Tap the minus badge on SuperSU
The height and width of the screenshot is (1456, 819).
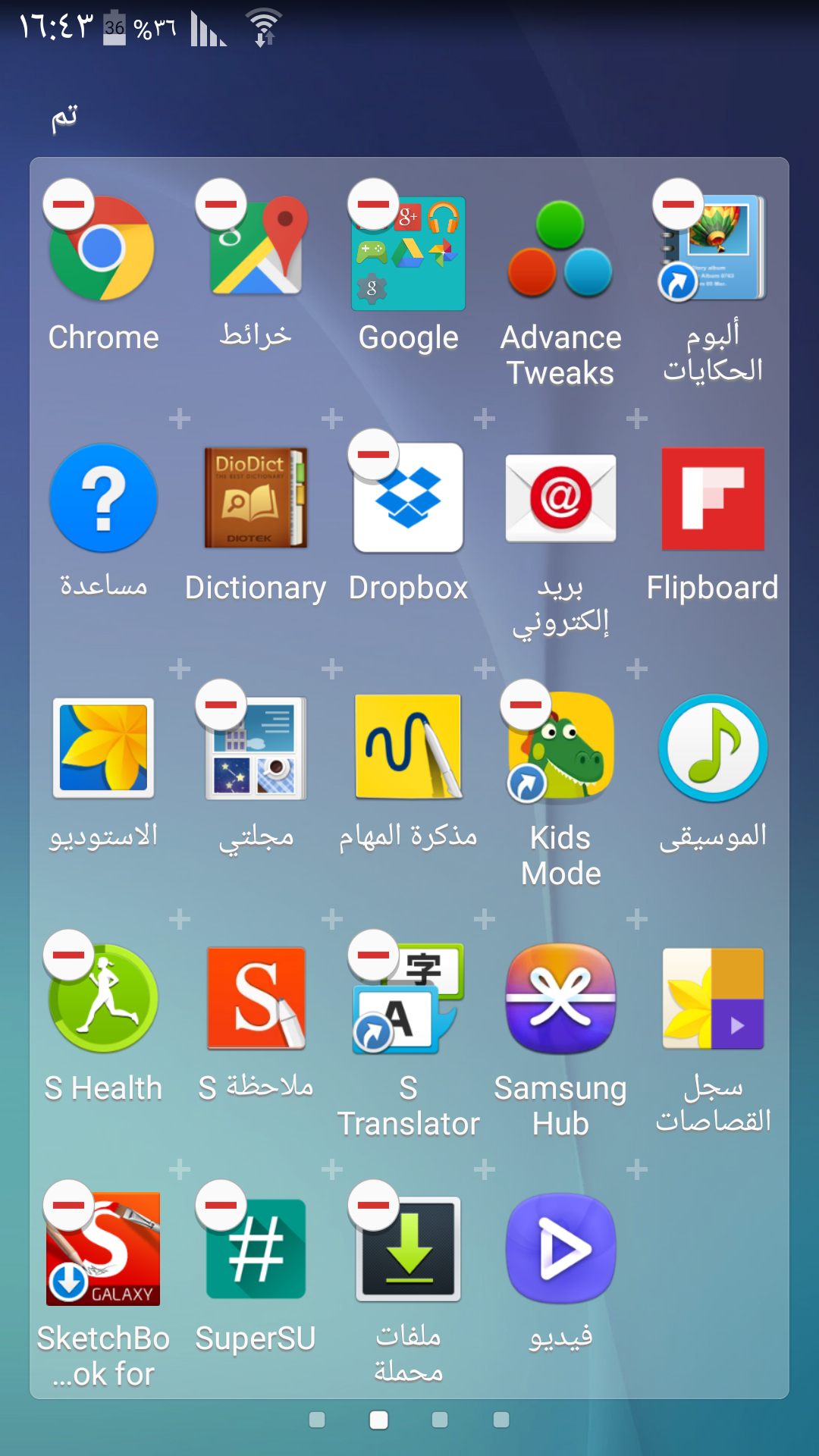coord(221,1205)
